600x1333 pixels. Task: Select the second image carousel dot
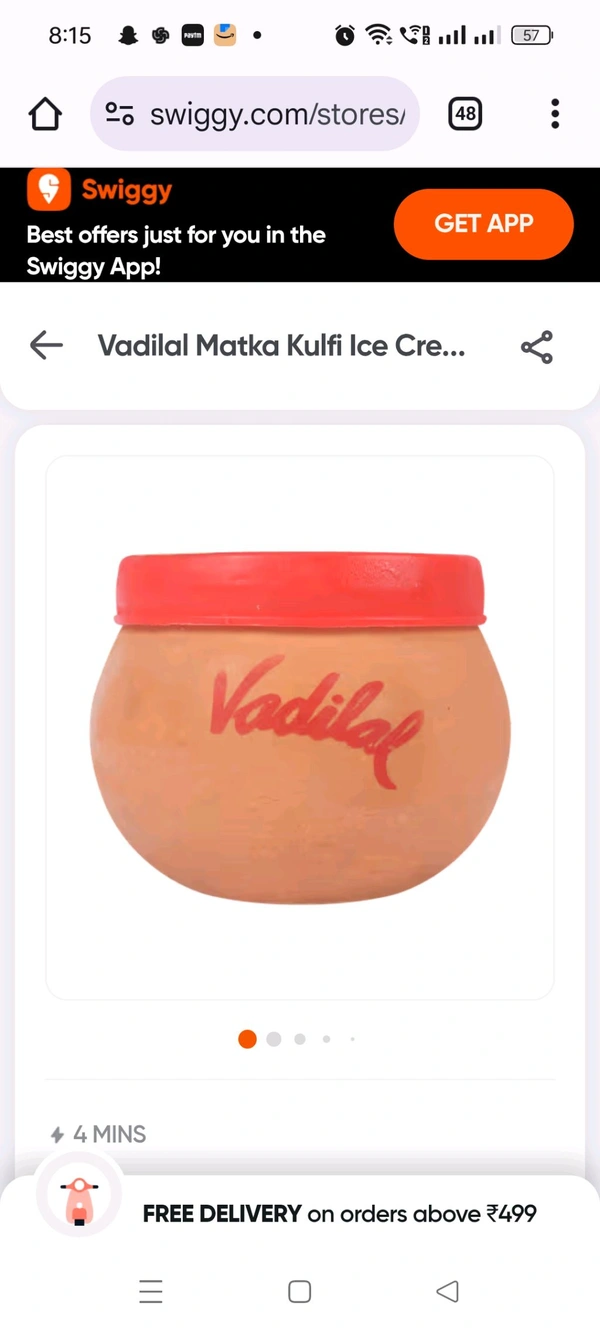click(274, 1039)
